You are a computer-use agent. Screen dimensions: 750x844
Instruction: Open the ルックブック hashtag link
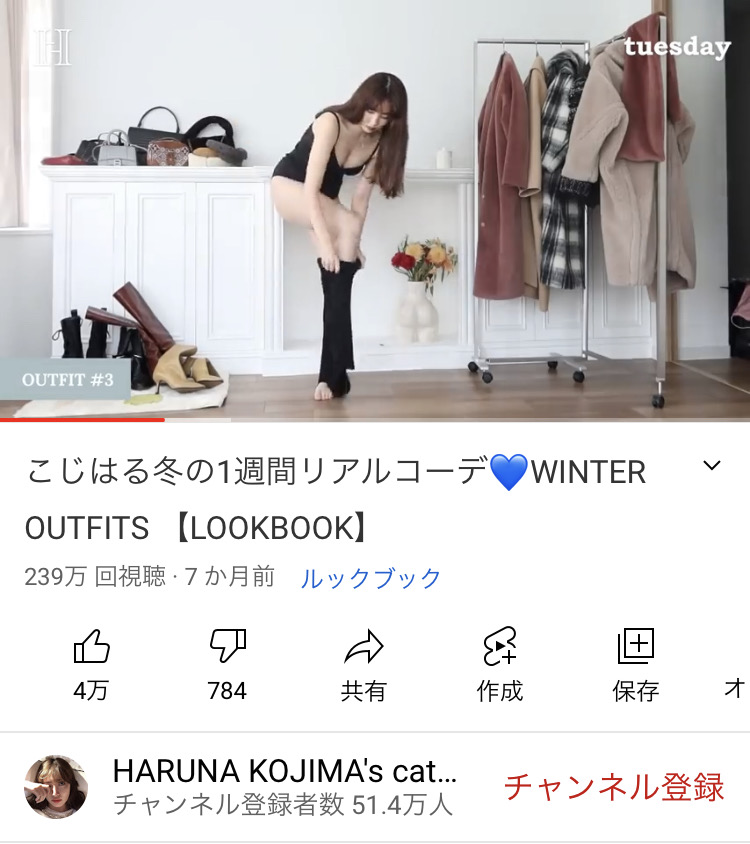click(x=371, y=578)
